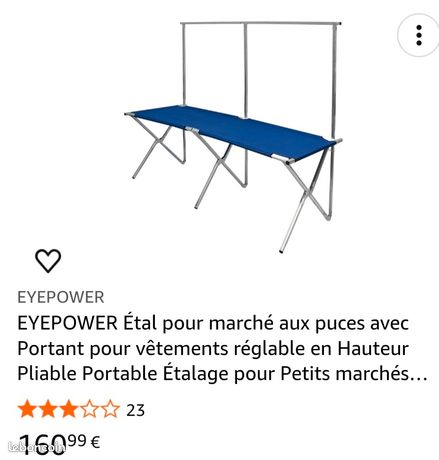Image resolution: width=439 pixels, height=460 pixels.
Task: Open the three-dot overflow menu
Action: [419, 35]
